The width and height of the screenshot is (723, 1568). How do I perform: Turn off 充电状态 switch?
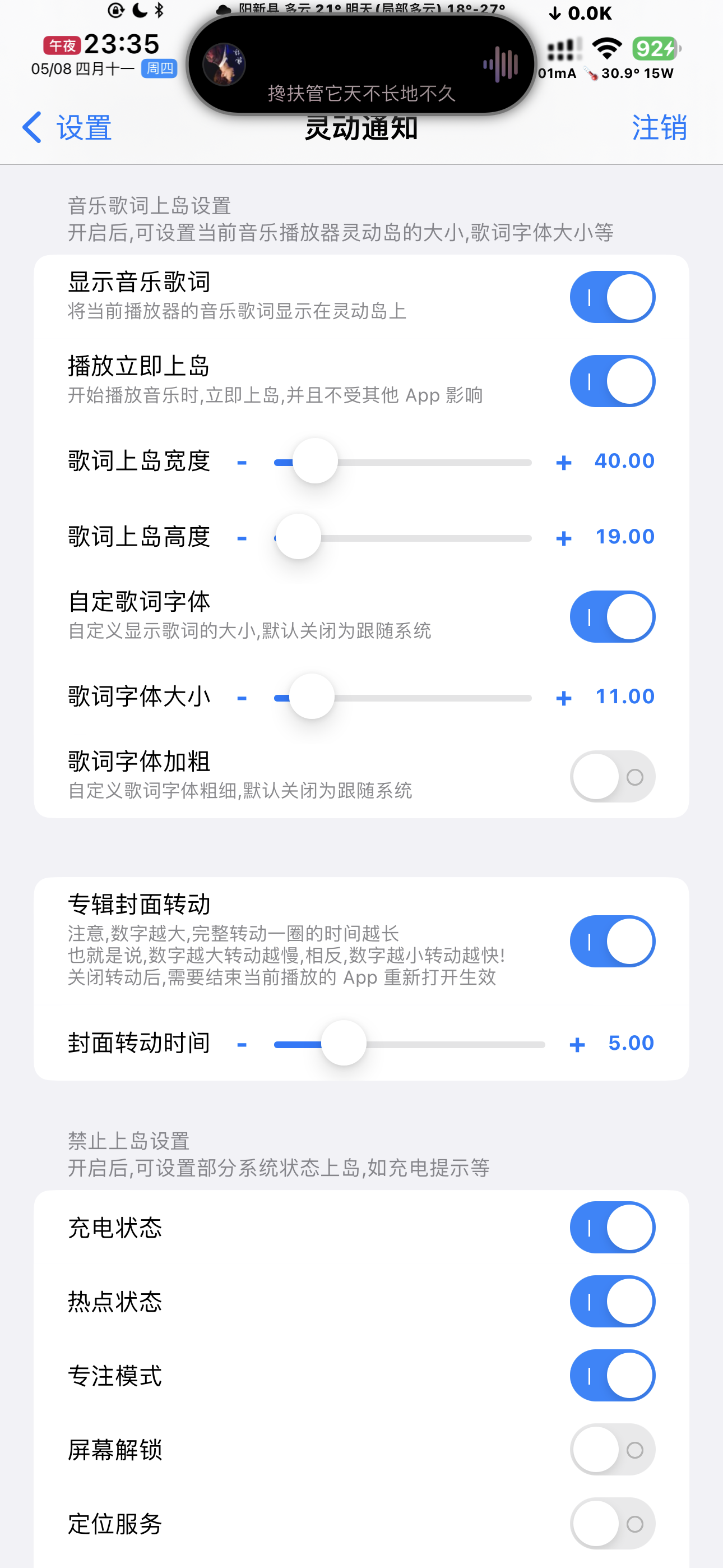coord(611,1227)
